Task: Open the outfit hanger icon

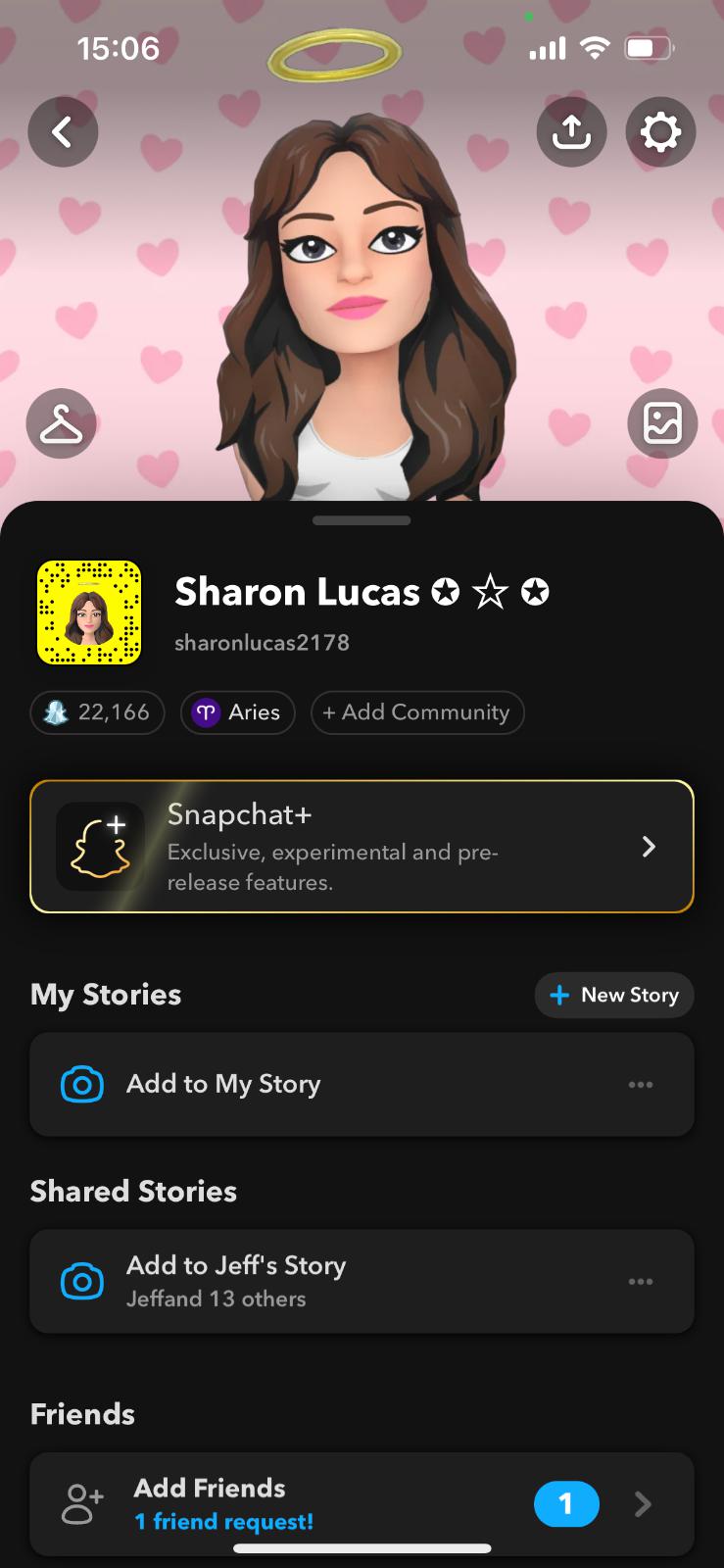Action: pyautogui.click(x=61, y=423)
